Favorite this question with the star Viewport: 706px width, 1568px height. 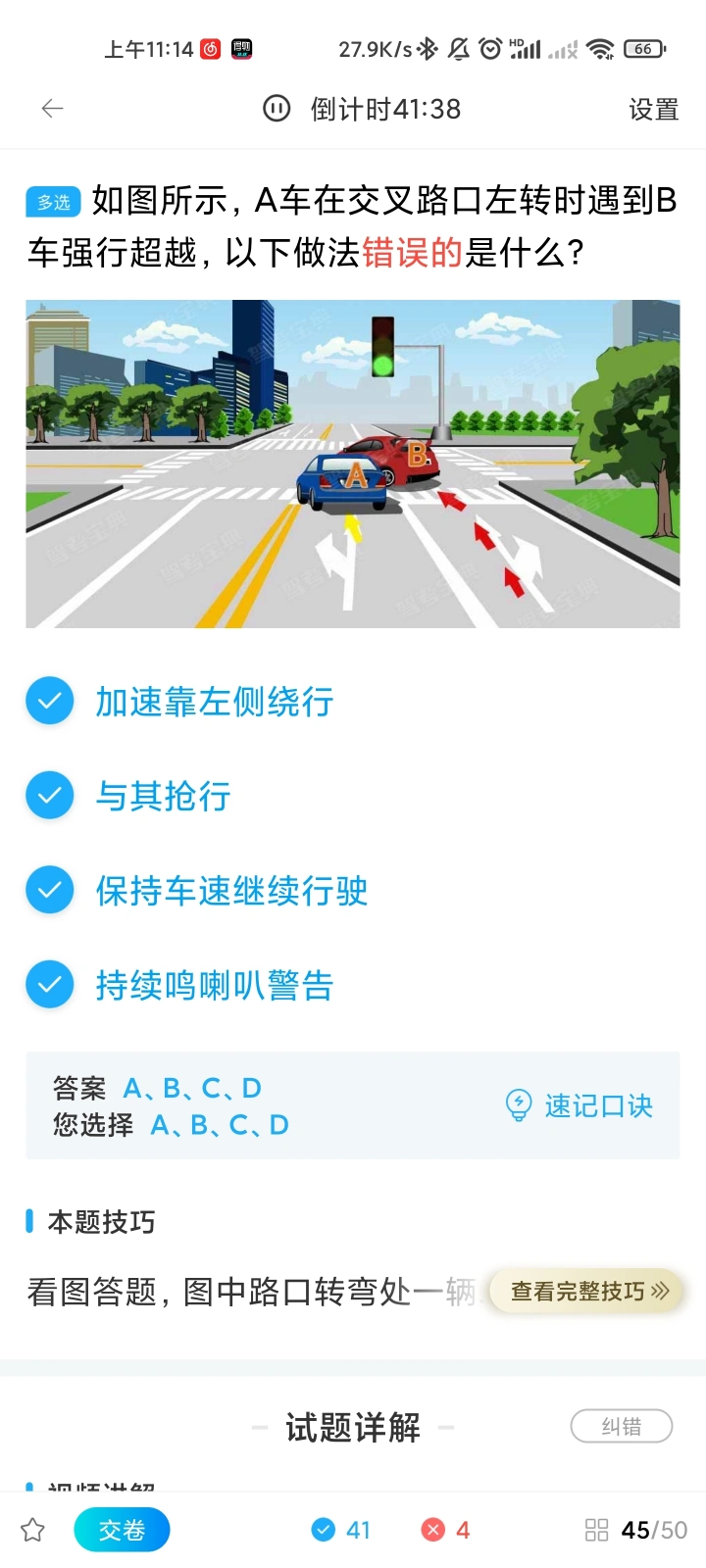point(33,1530)
